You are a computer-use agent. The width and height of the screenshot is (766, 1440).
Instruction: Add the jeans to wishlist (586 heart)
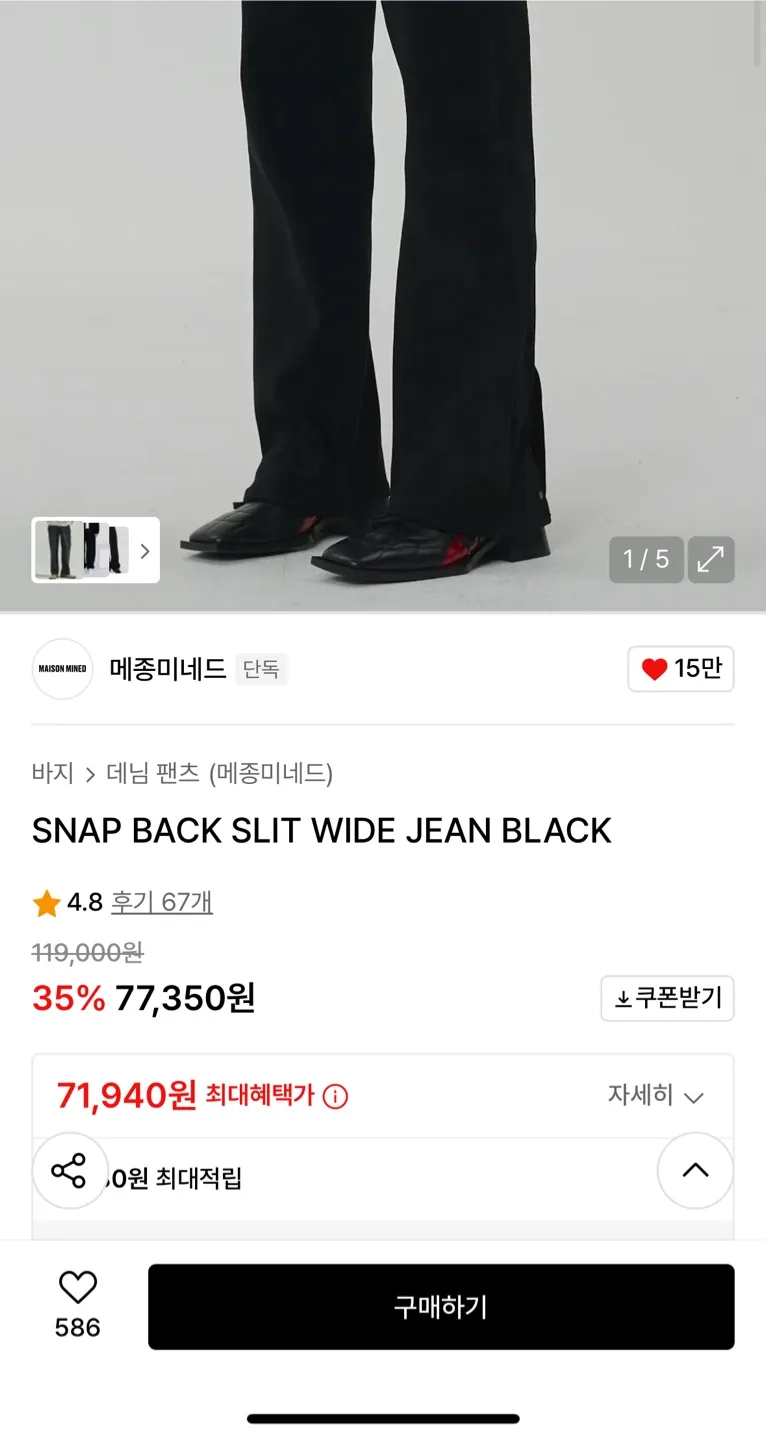click(78, 1288)
